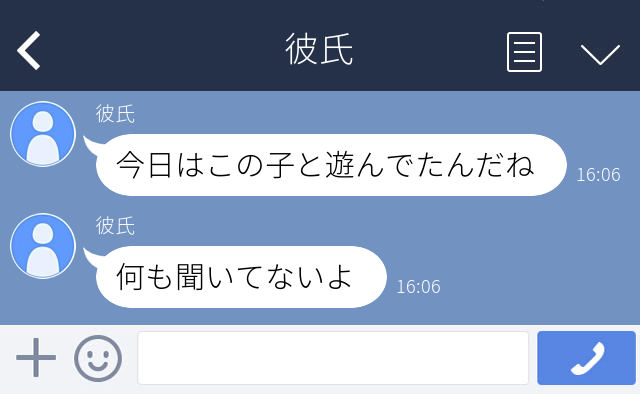Image resolution: width=640 pixels, height=394 pixels.
Task: Open 彼氏's avatar beside 何も聞いてないよ
Action: pos(43,246)
